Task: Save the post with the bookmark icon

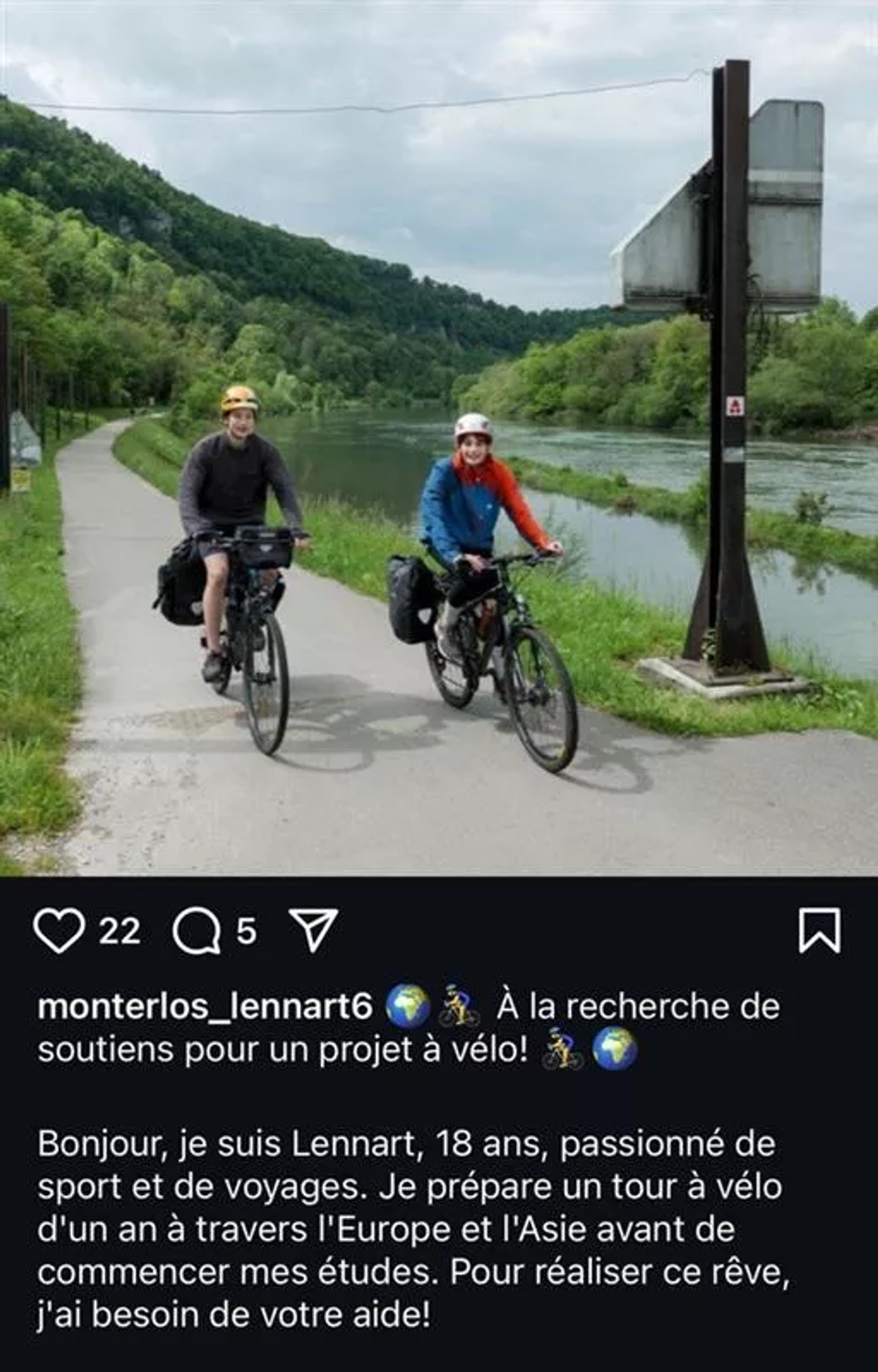Action: (819, 931)
